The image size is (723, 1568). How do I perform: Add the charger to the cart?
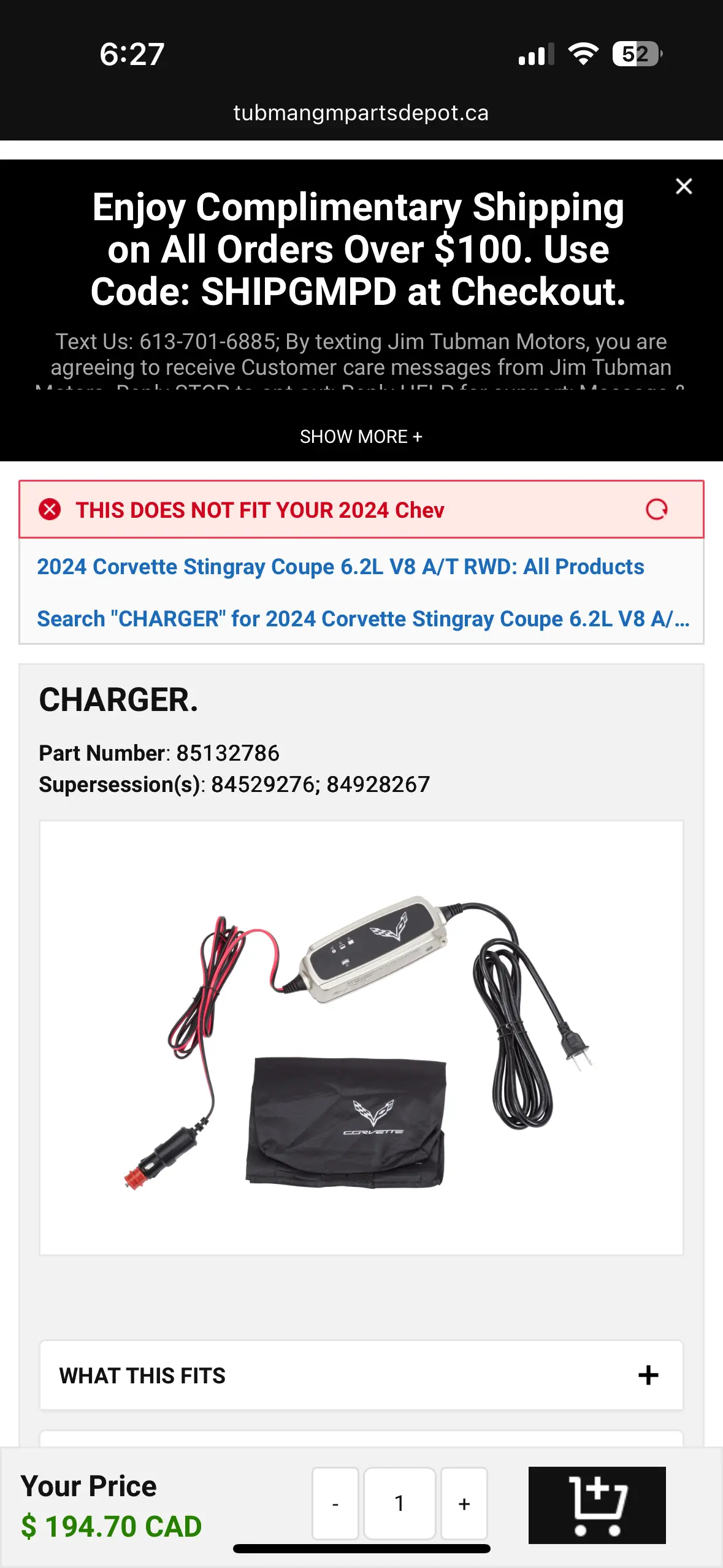(597, 1504)
